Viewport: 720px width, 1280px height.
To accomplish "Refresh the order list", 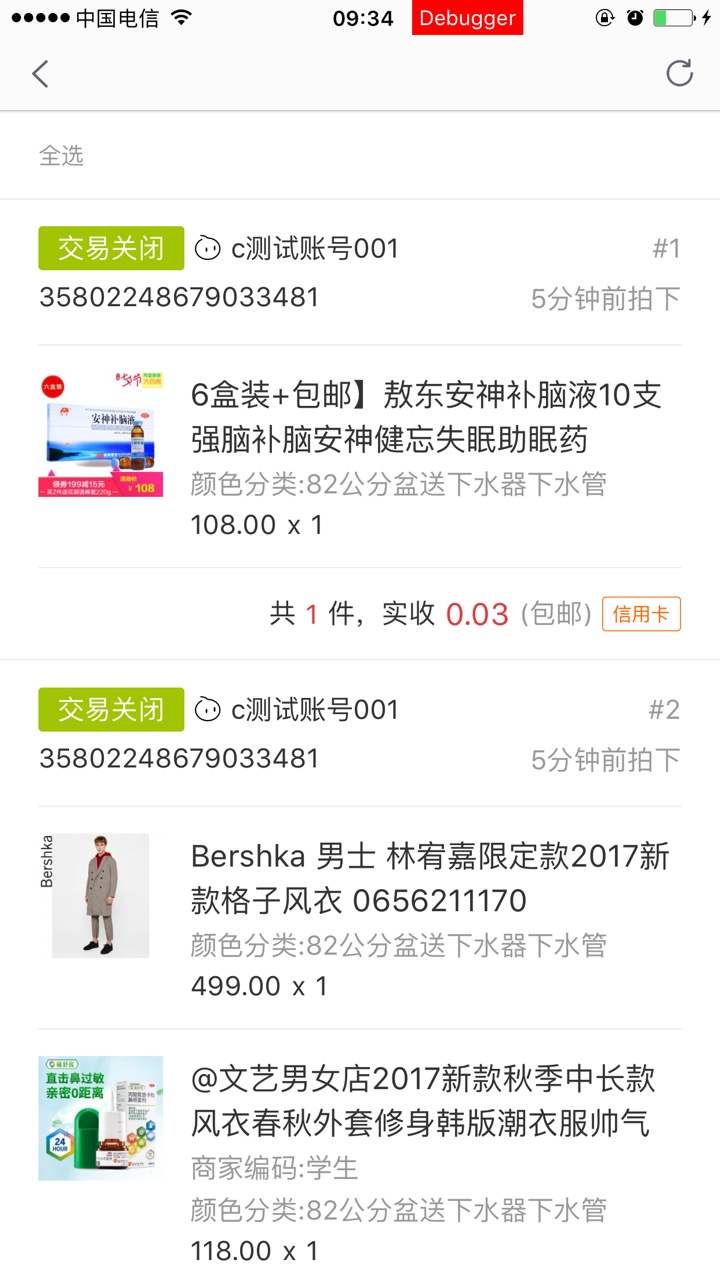I will point(679,73).
